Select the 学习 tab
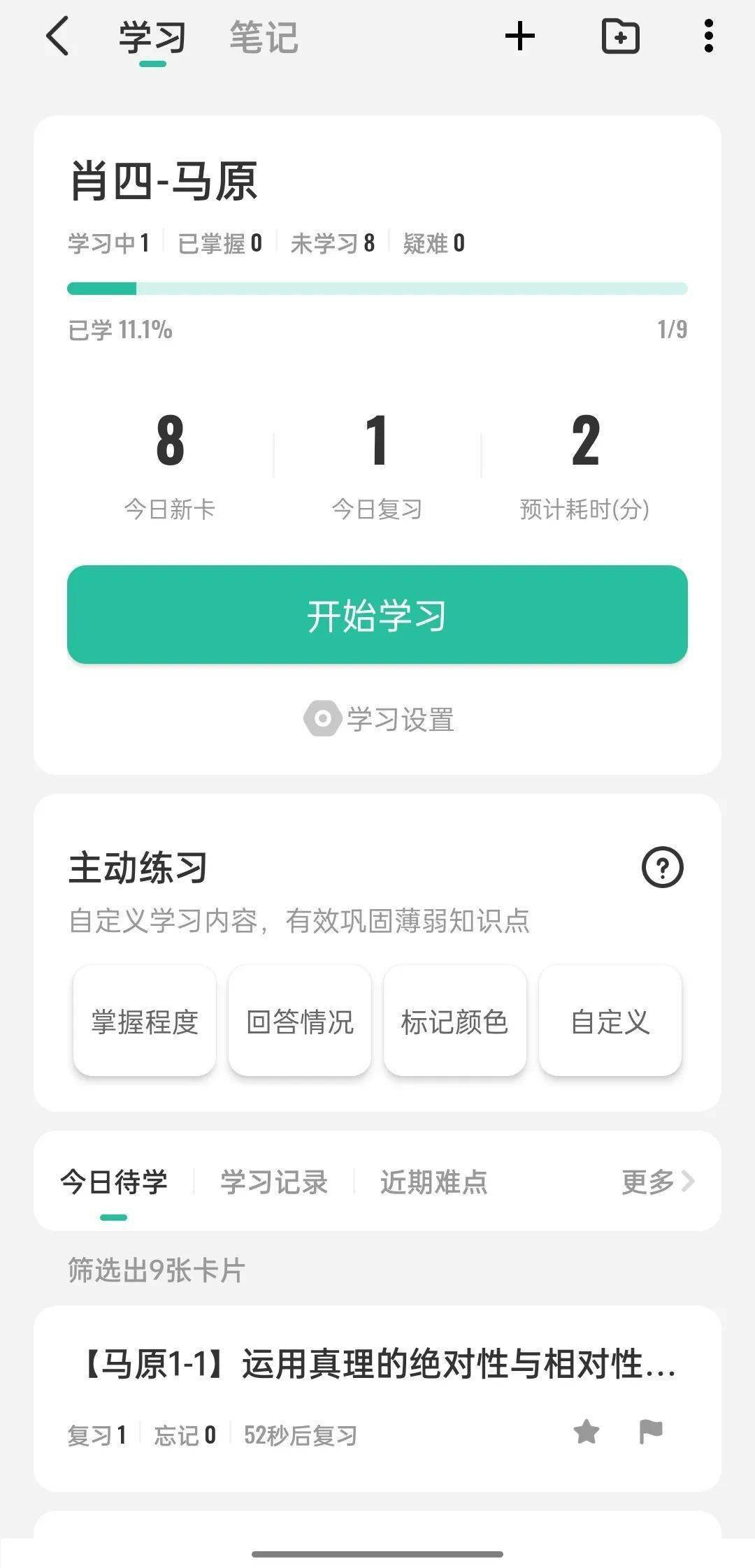This screenshot has width=755, height=1568. (152, 37)
